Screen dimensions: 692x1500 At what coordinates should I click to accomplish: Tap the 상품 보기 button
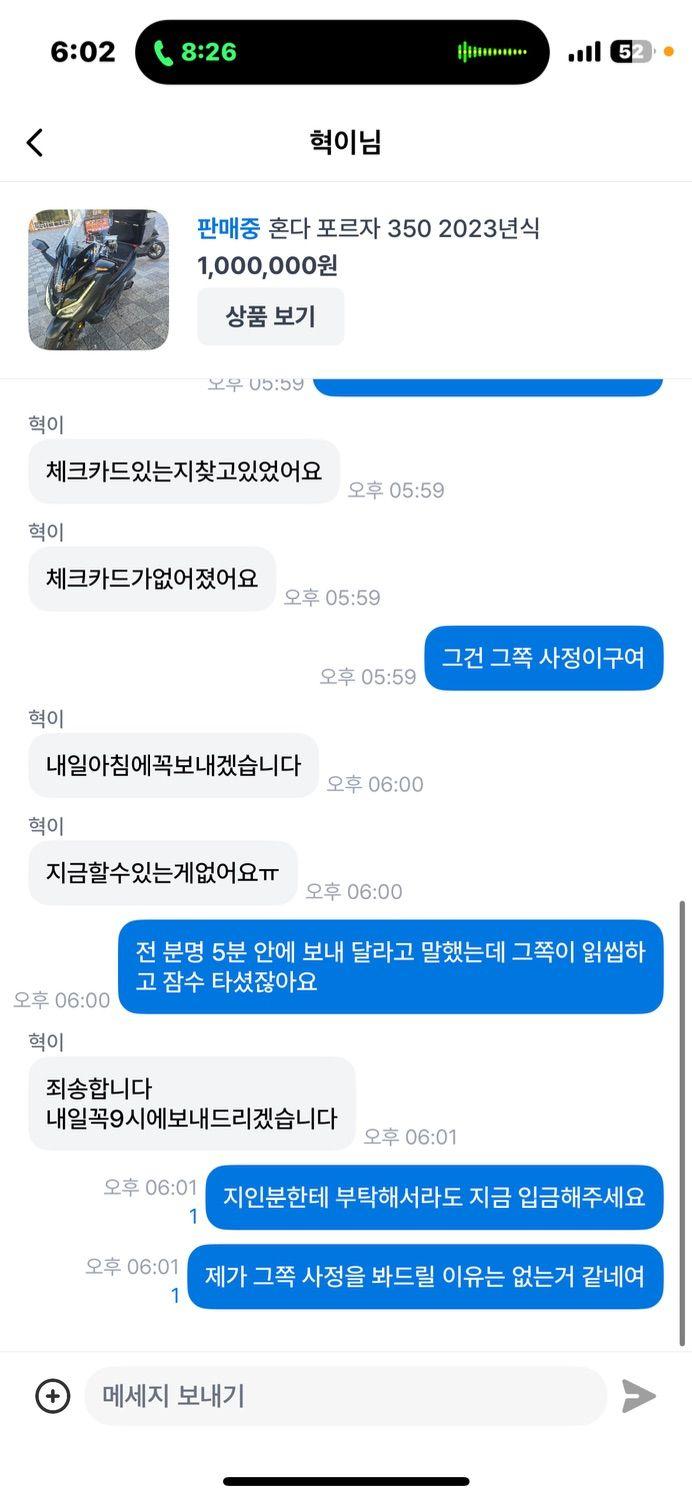pos(270,317)
